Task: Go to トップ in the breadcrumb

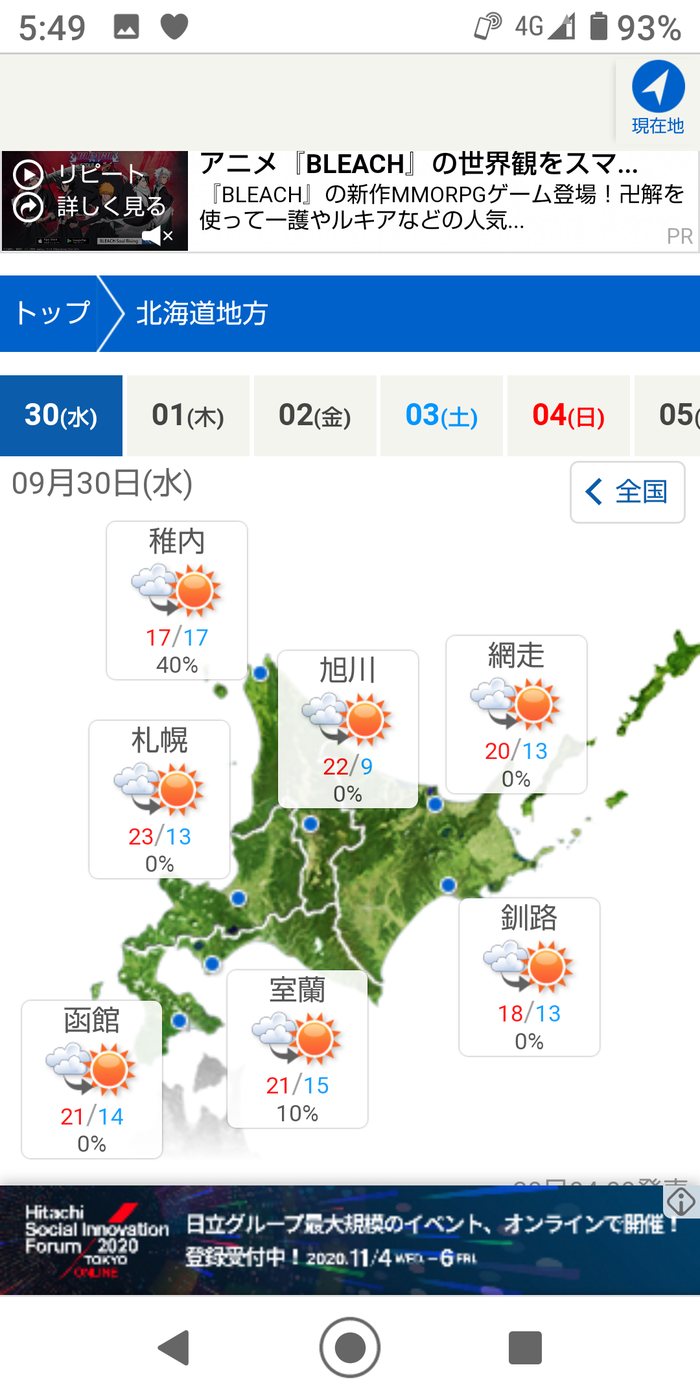Action: (x=52, y=313)
